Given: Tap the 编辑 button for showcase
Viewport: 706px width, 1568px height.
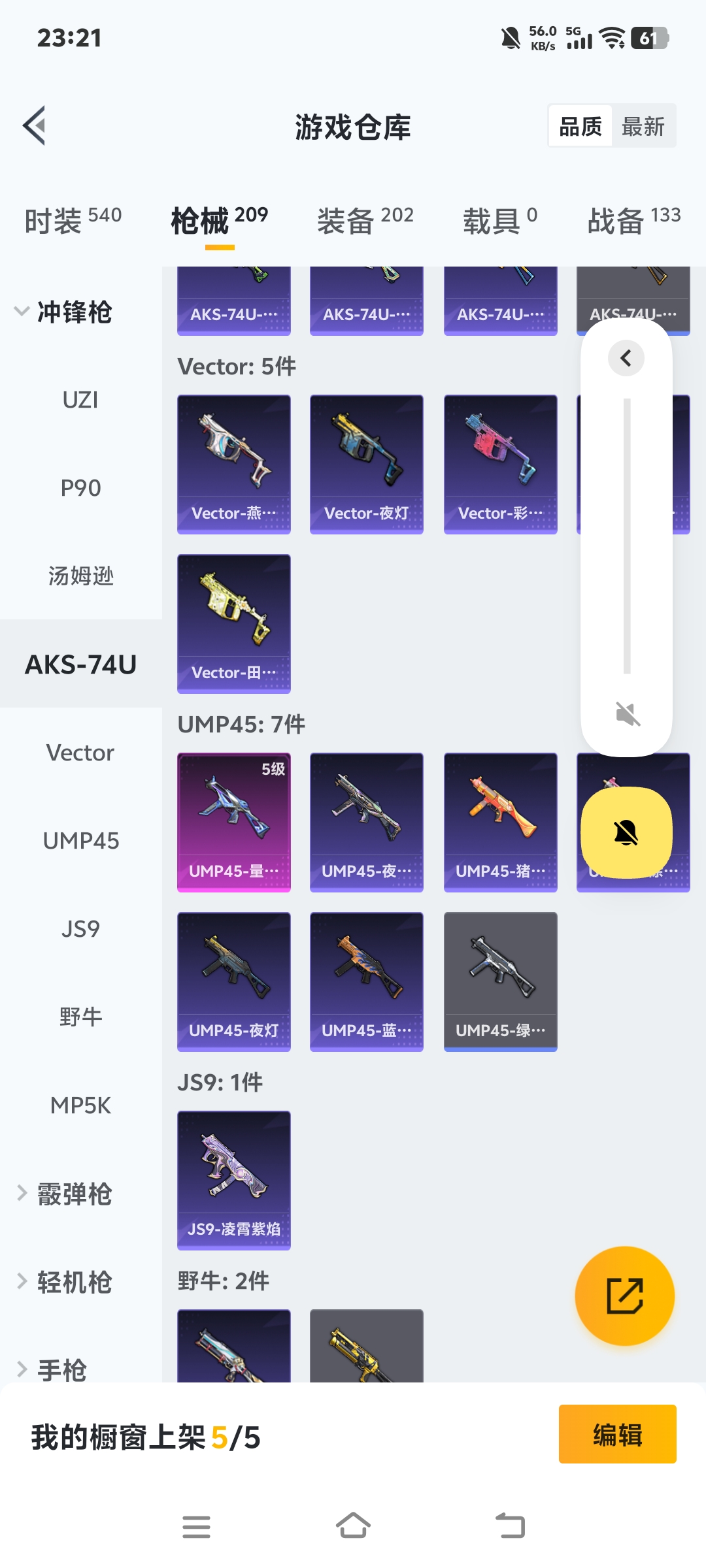Looking at the screenshot, I should pyautogui.click(x=617, y=1434).
